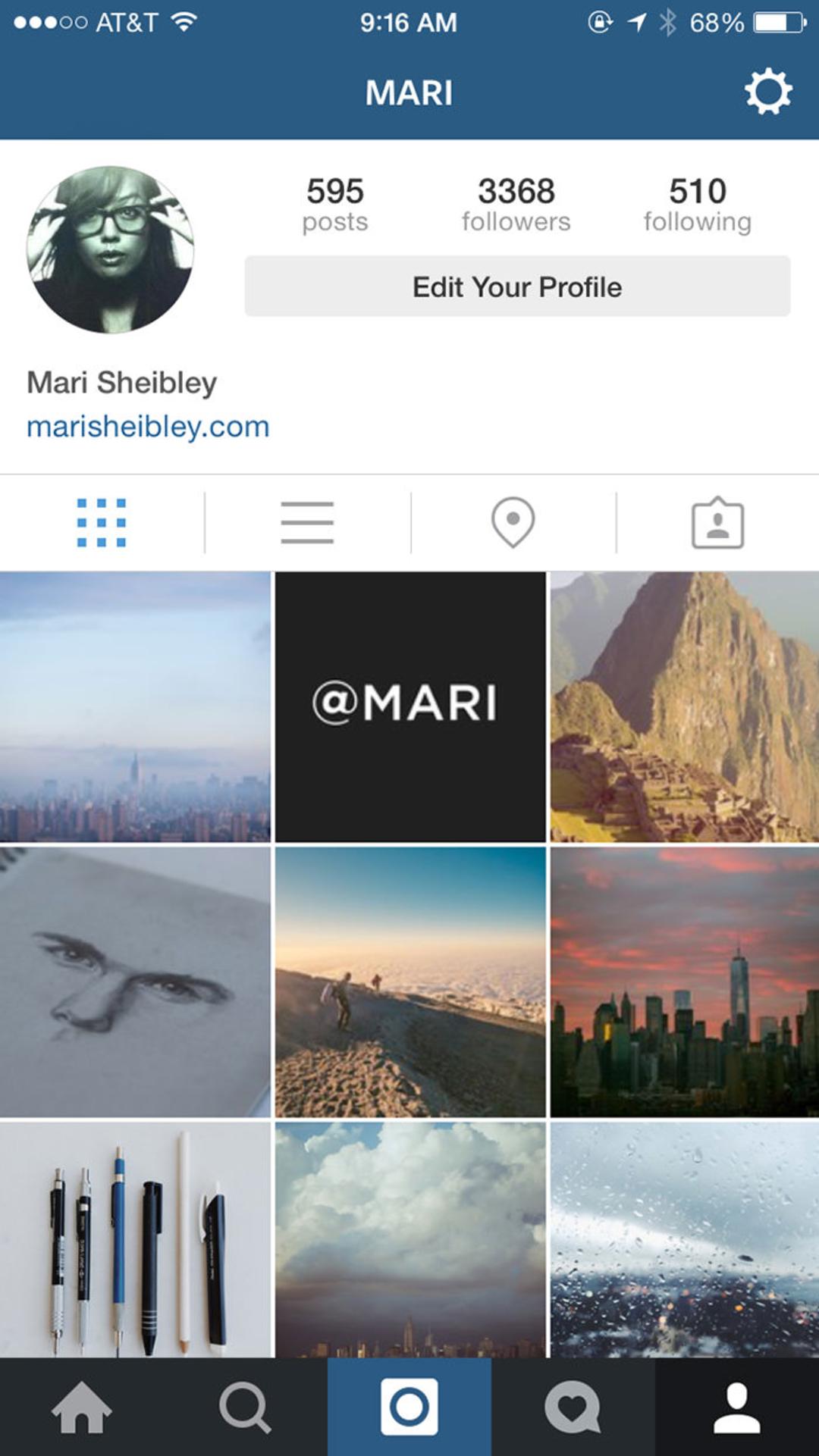View the 3368 followers list
819x1456 pixels.
(516, 203)
